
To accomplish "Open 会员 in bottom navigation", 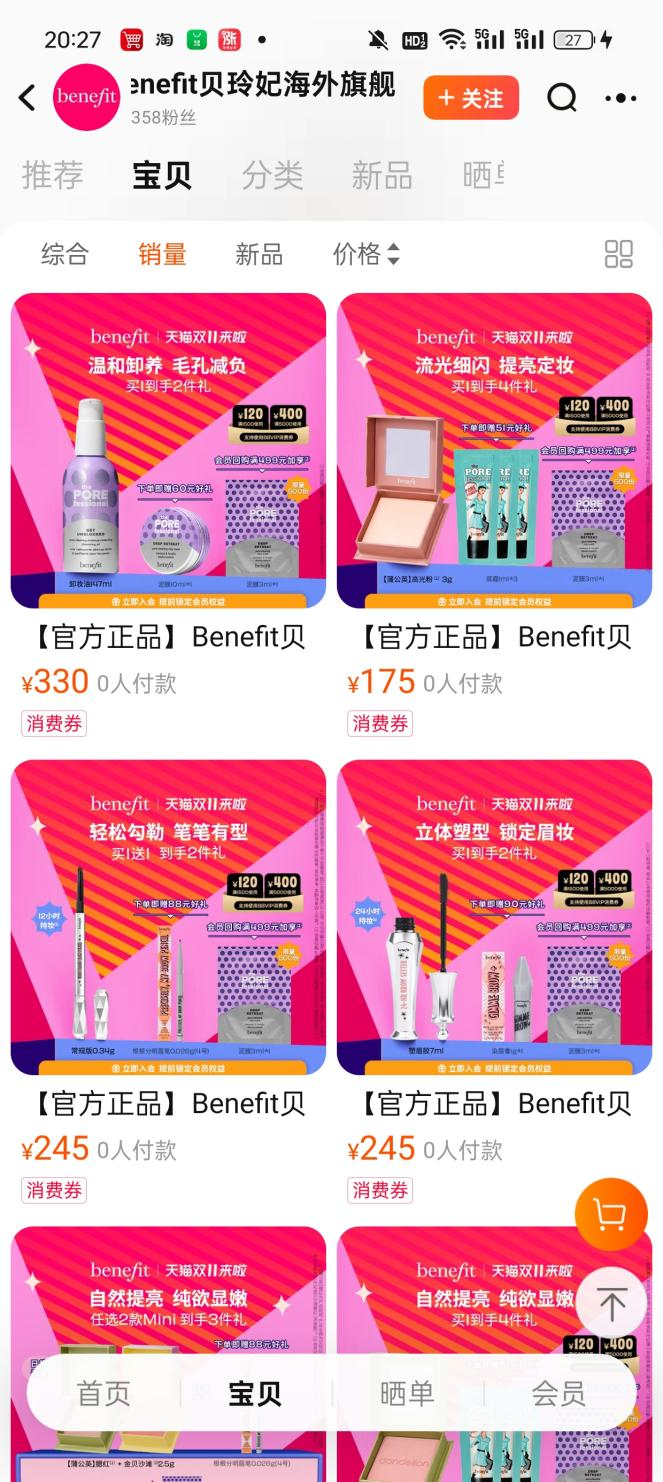I will click(559, 1393).
